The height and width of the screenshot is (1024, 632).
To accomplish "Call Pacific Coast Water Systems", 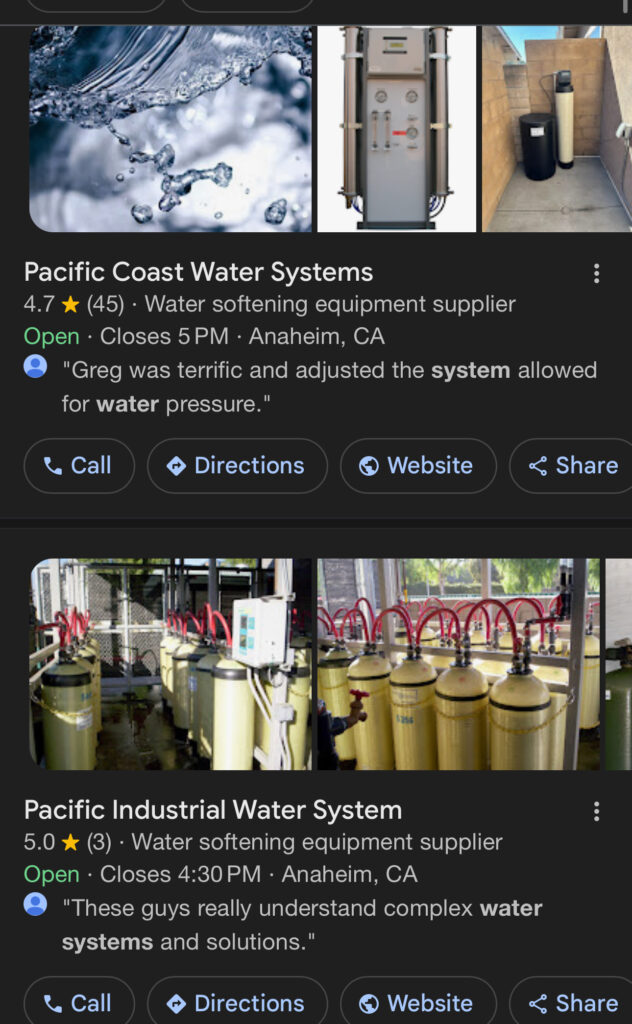I will coord(79,466).
